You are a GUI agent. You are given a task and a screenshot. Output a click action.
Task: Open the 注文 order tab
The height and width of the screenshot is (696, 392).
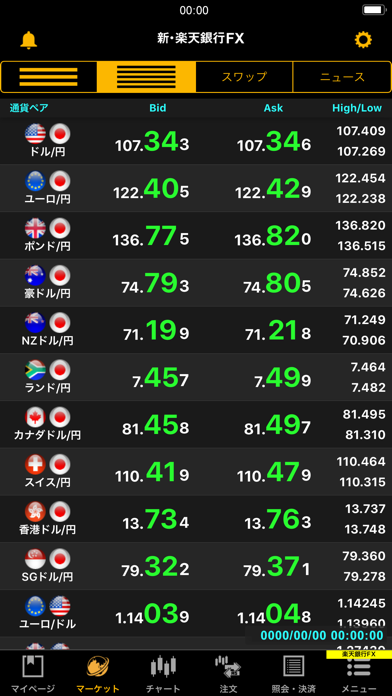(x=228, y=673)
